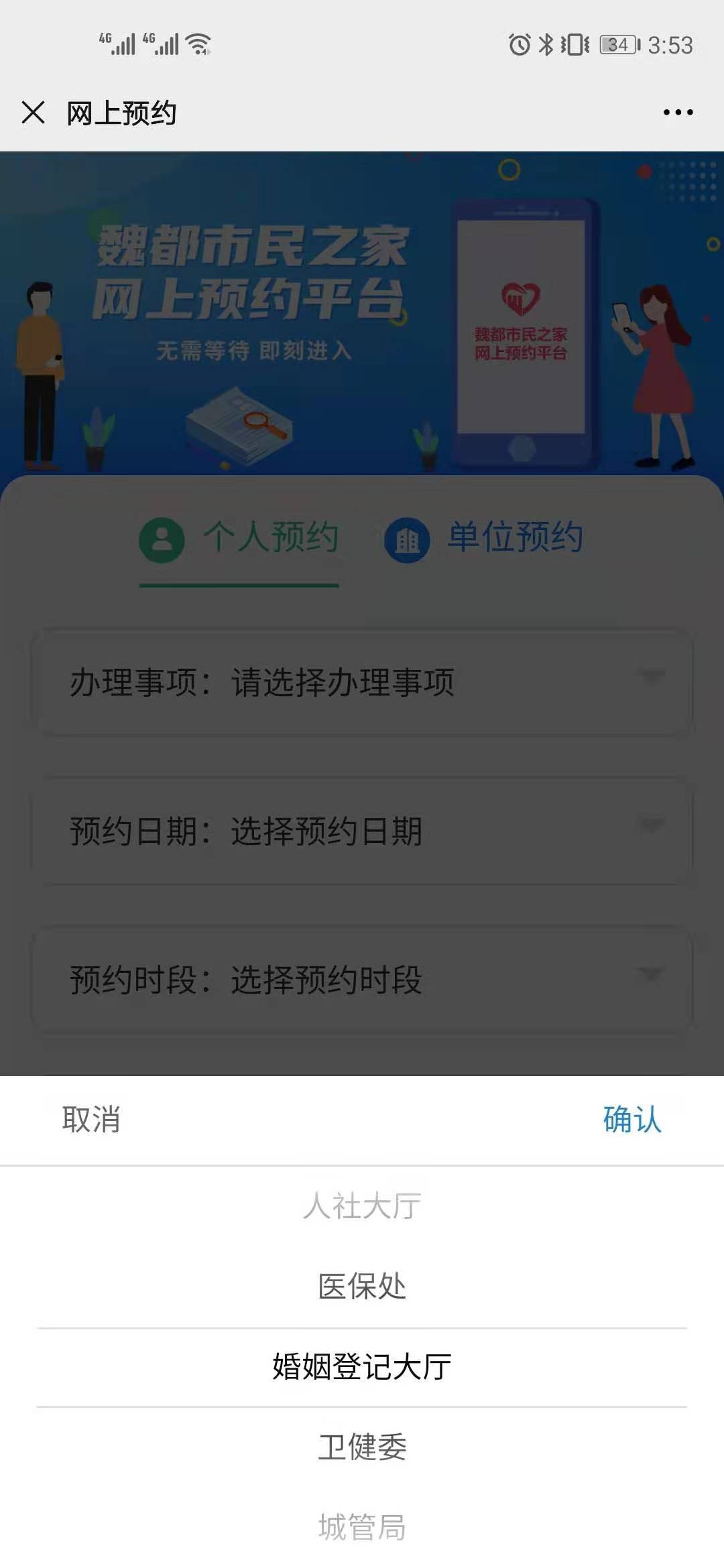Choose 医保处 from the list

[x=362, y=1287]
